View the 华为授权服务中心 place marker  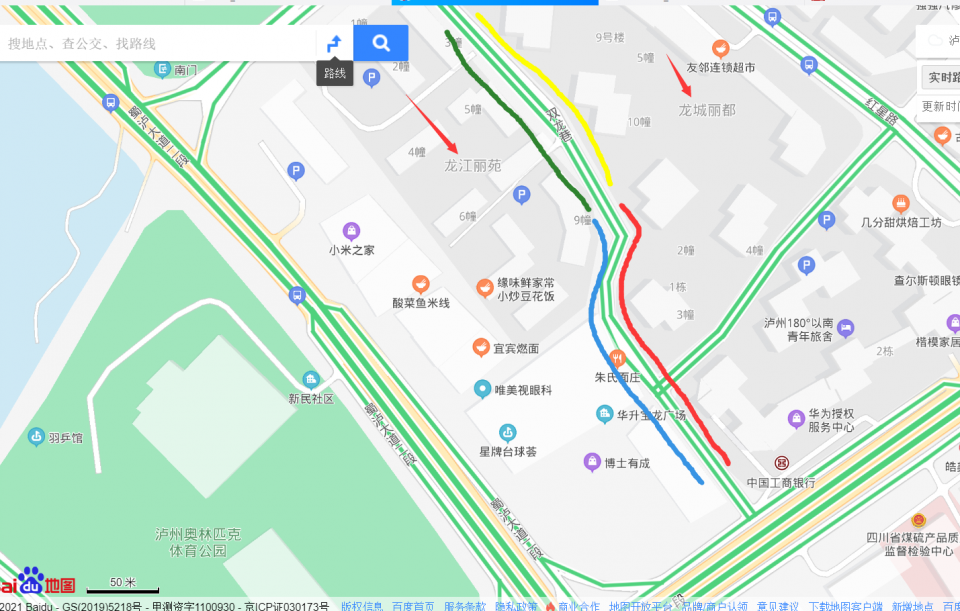(796, 418)
